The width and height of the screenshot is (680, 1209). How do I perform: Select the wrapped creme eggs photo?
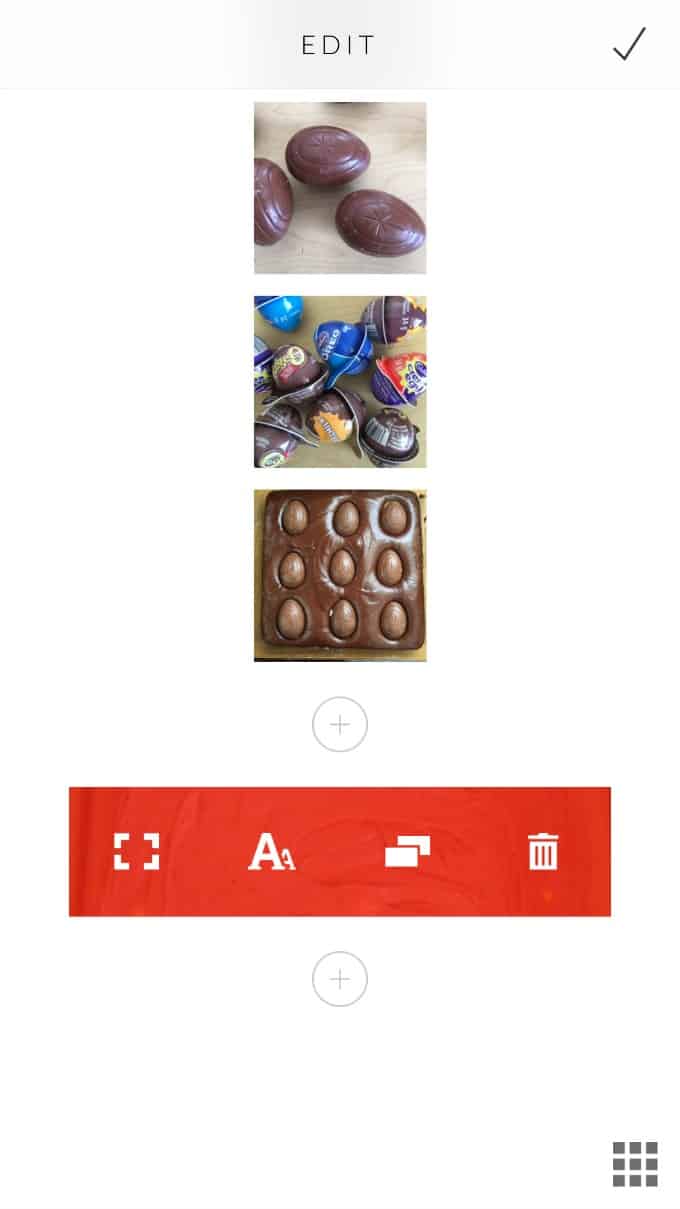tap(340, 381)
